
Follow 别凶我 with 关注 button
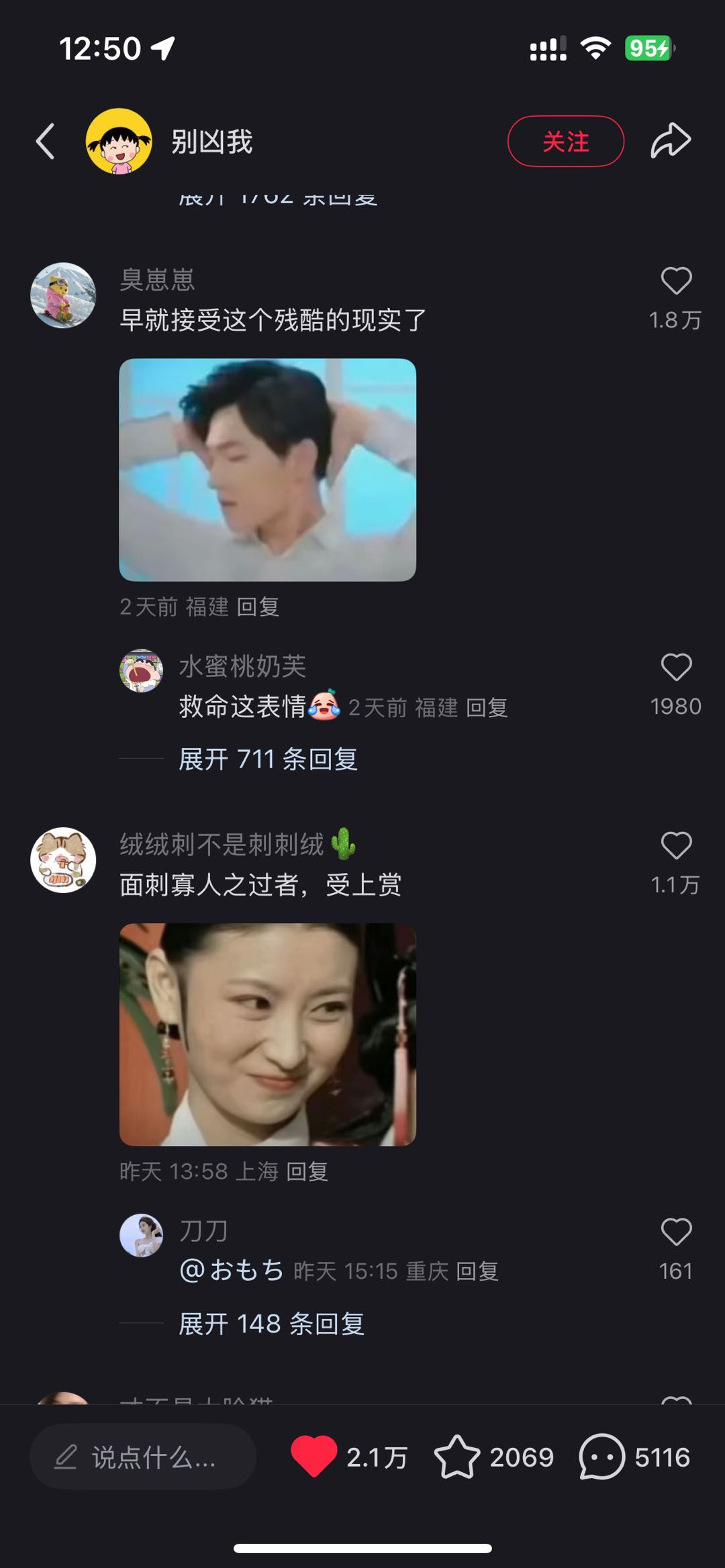click(x=565, y=142)
